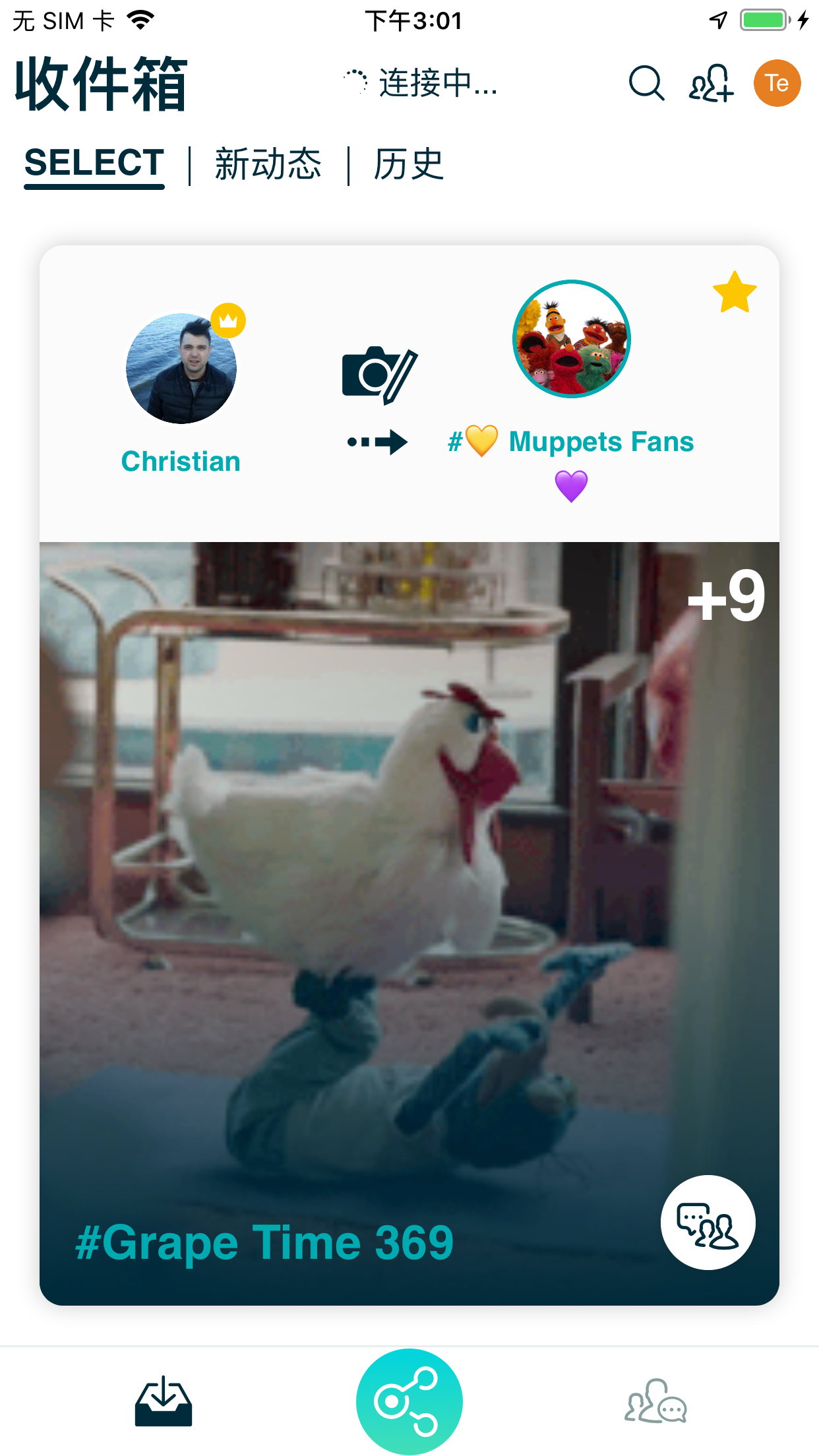Tap the add contacts icon
The width and height of the screenshot is (819, 1456).
(x=711, y=83)
